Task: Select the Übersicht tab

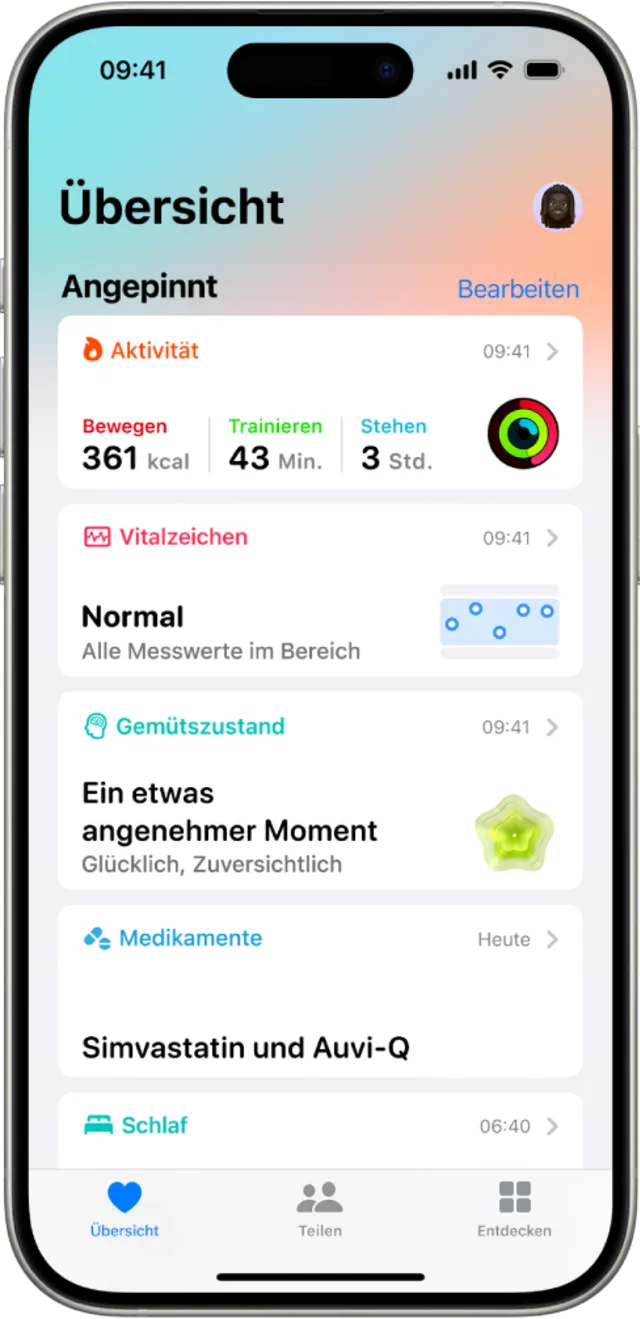Action: 125,1208
